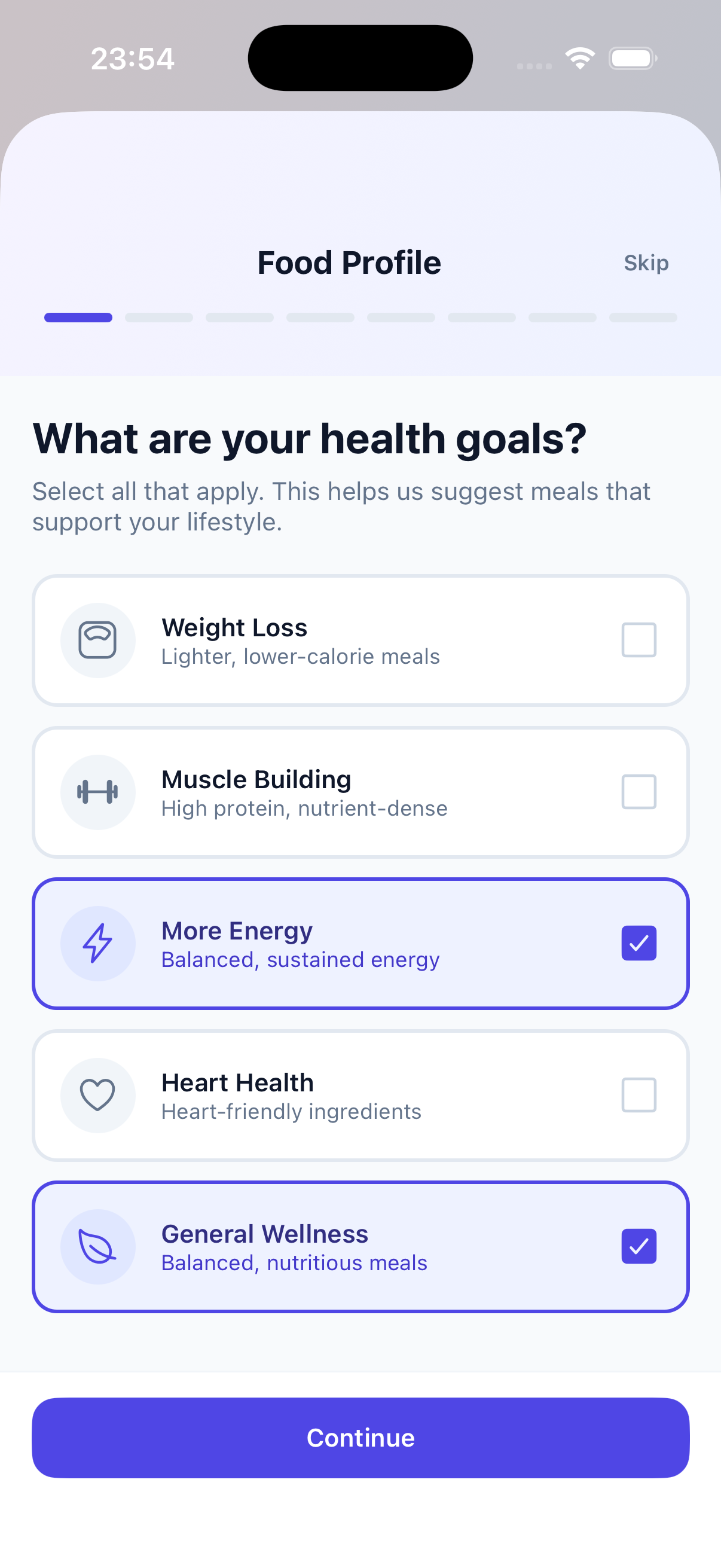The image size is (721, 1568).
Task: Tap the weight scale icon on Weight Loss
Action: click(98, 640)
